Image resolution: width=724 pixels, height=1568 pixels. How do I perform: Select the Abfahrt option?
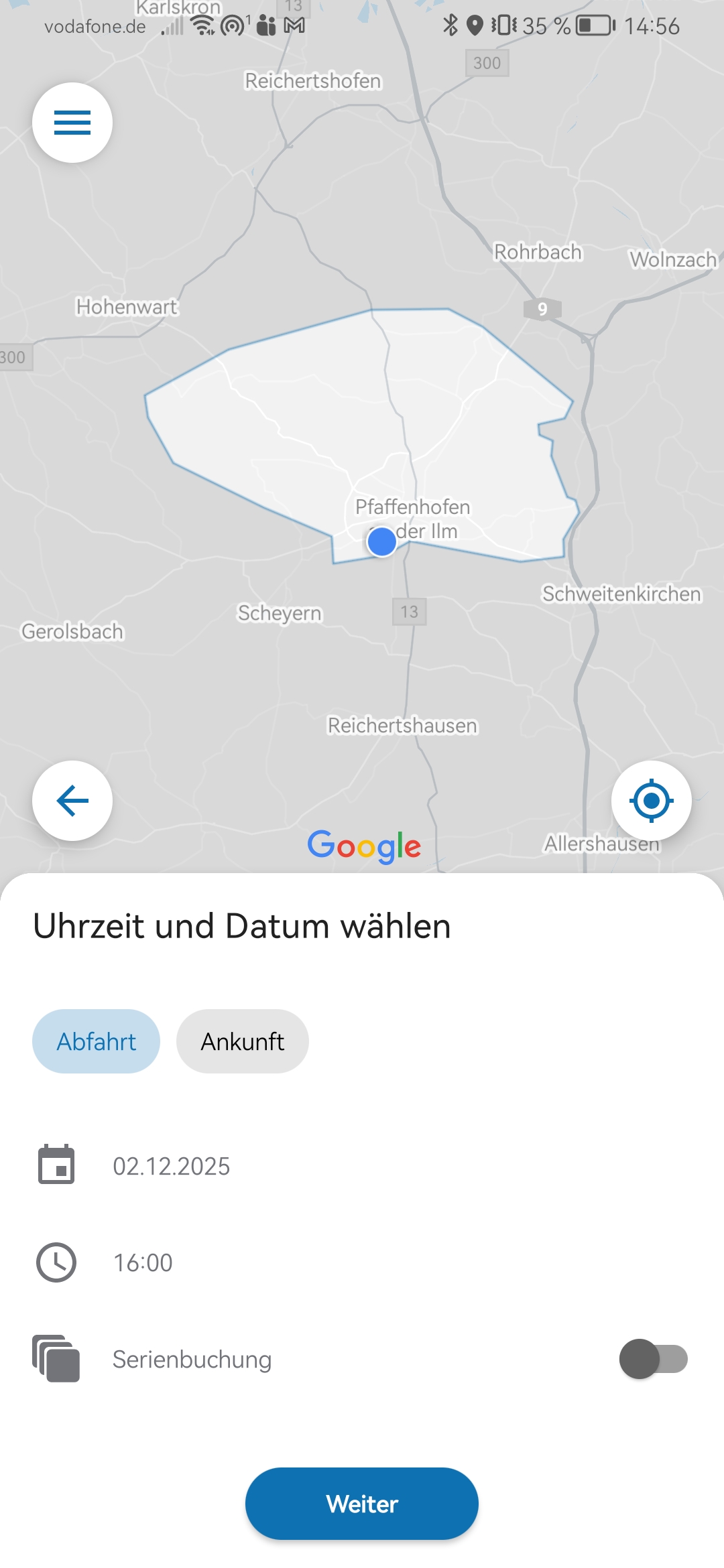coord(96,1041)
